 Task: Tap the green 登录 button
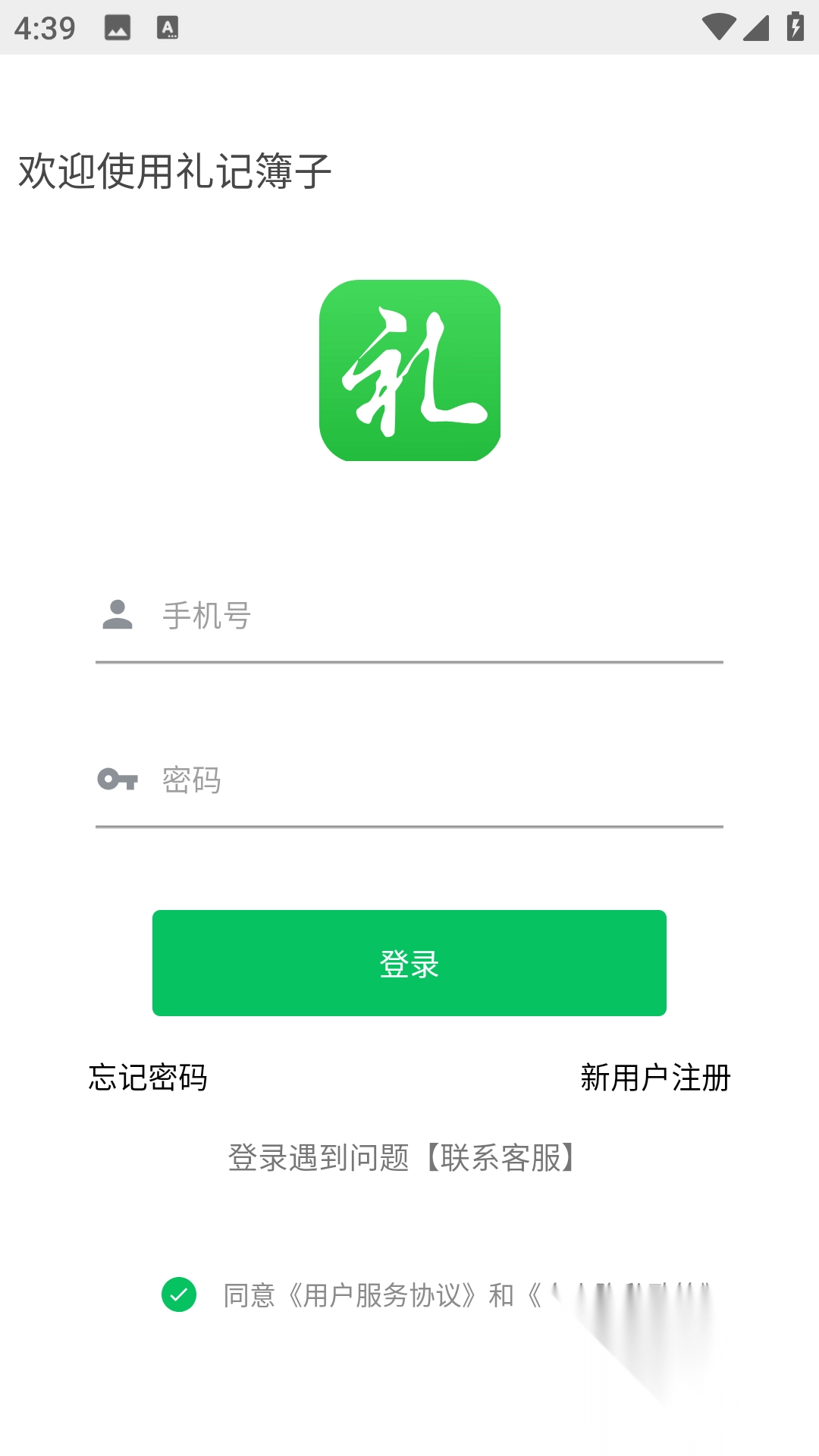[409, 963]
